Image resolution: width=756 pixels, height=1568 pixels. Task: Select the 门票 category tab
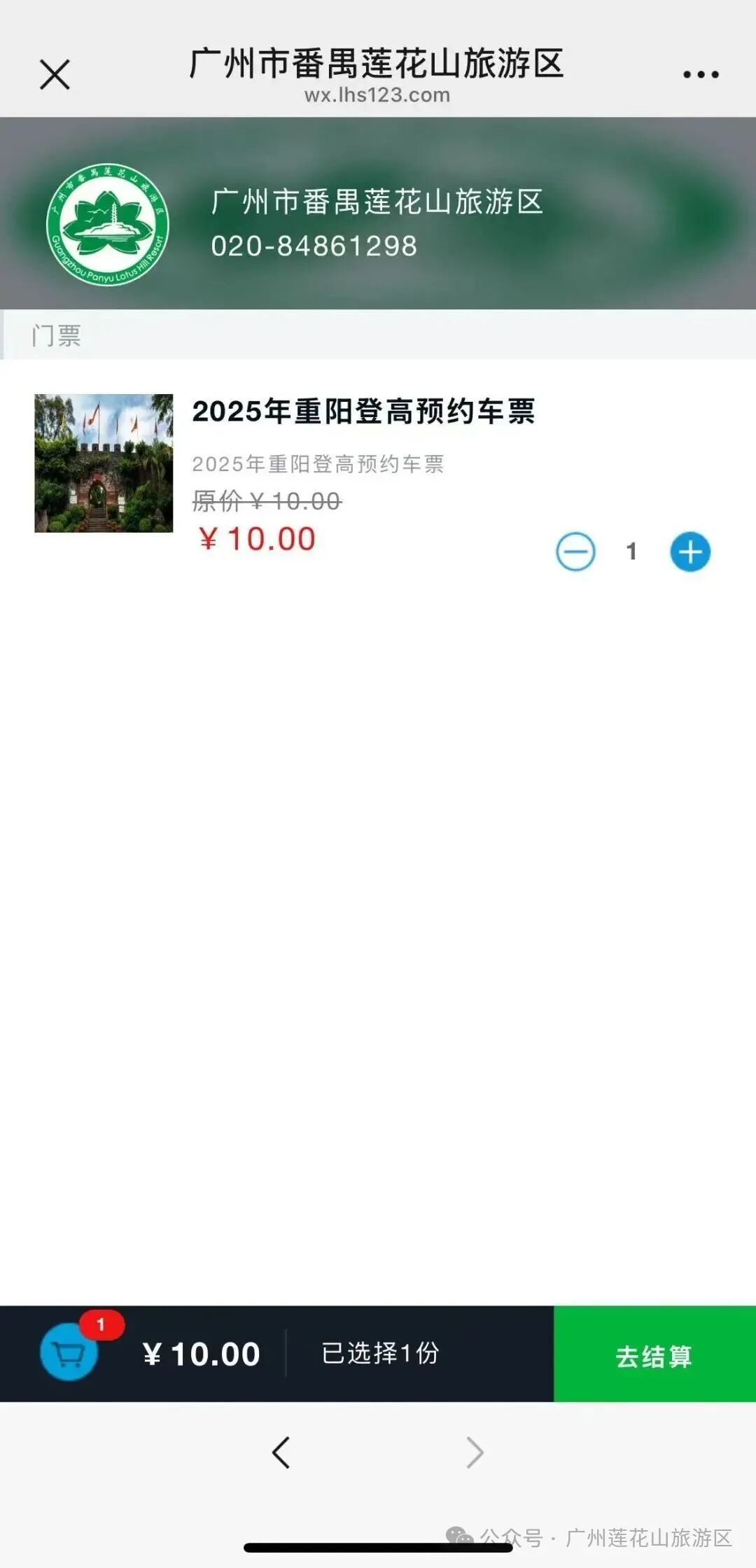tap(56, 335)
